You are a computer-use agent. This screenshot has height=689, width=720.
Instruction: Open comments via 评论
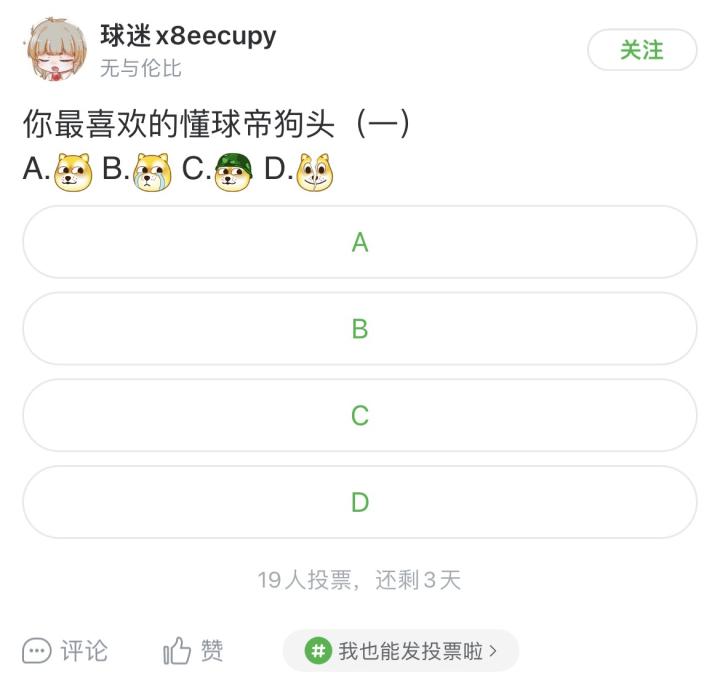coord(66,651)
